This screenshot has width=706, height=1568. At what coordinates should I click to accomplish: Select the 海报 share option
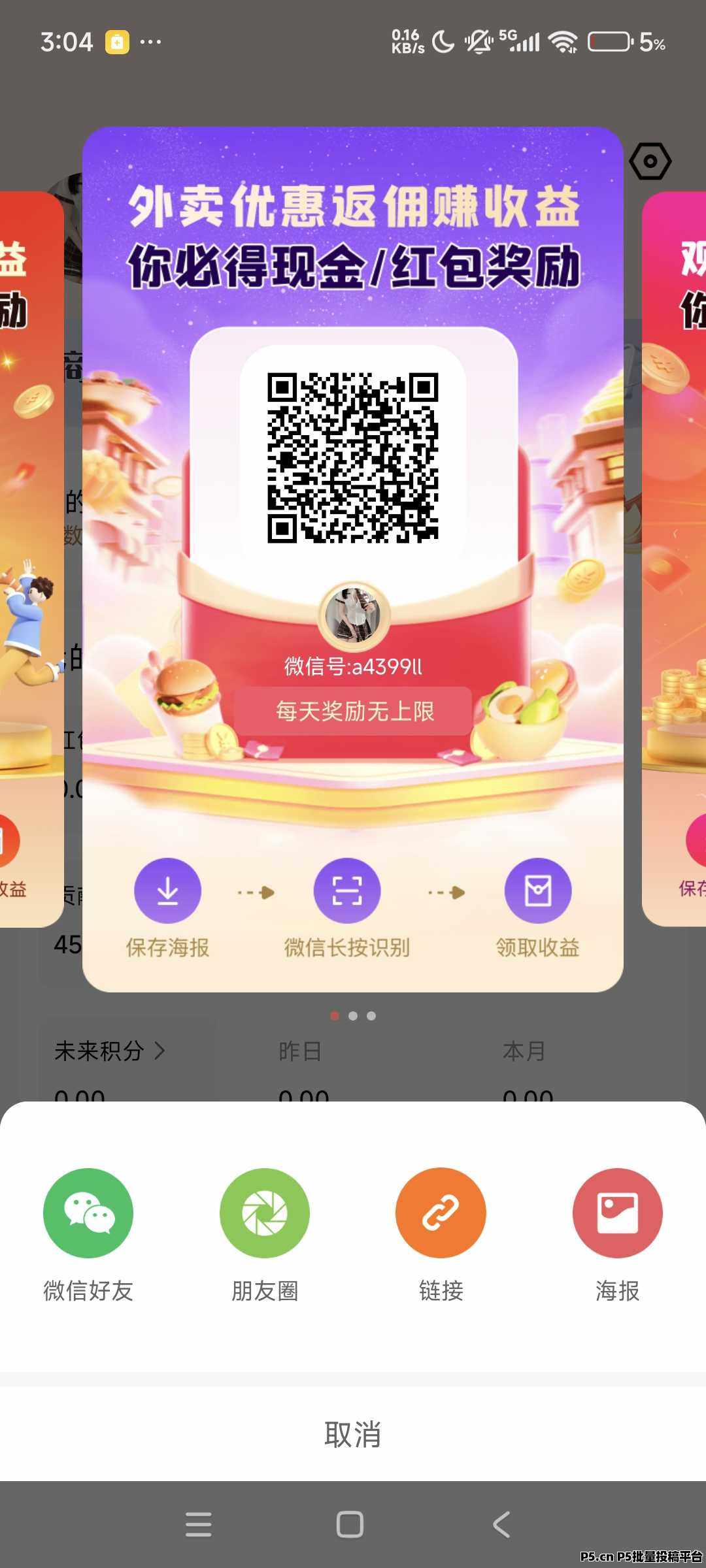(x=617, y=1213)
